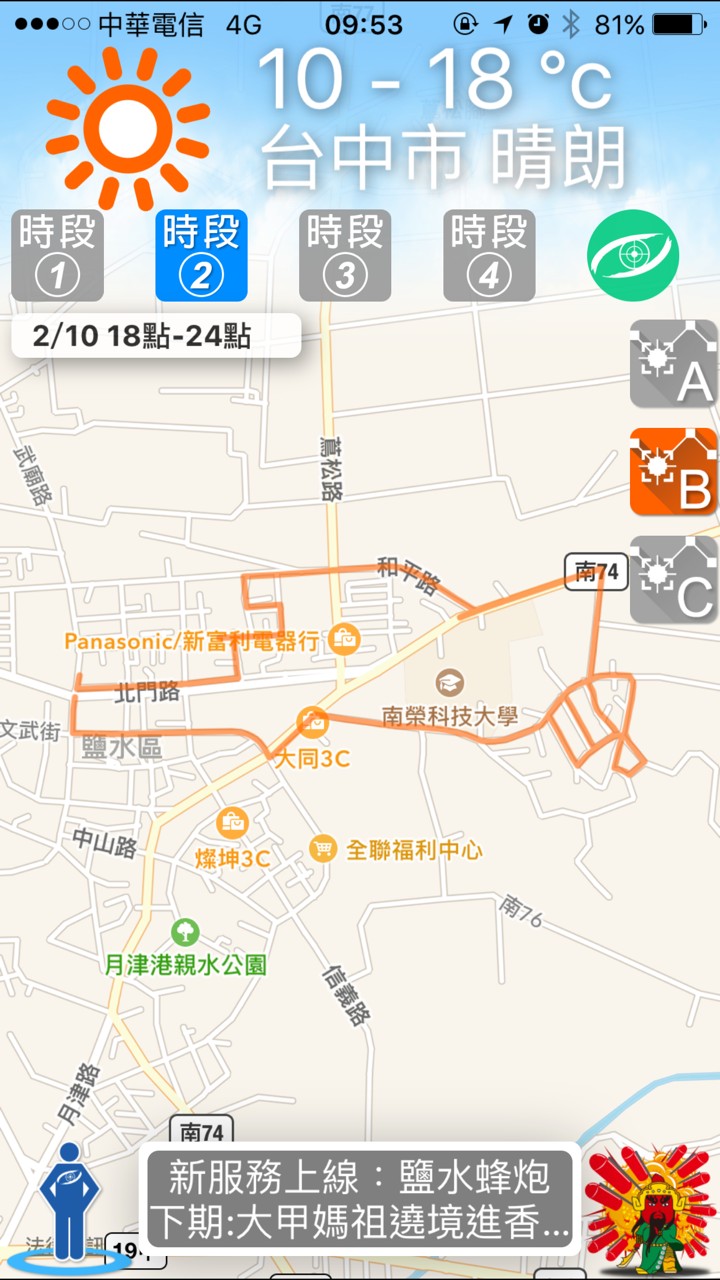This screenshot has height=1280, width=720.
Task: Switch to 時段 1 time slot
Action: 57,256
